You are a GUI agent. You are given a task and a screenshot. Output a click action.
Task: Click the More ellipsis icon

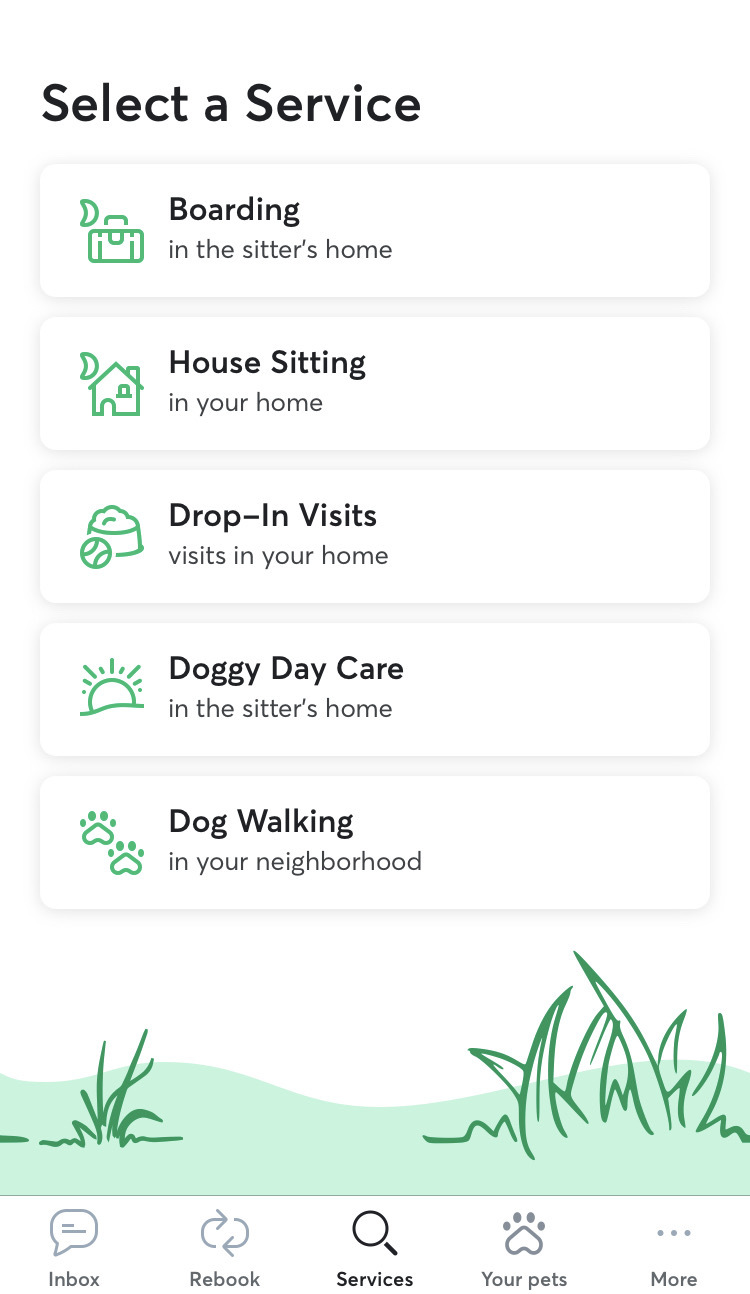[x=673, y=1233]
